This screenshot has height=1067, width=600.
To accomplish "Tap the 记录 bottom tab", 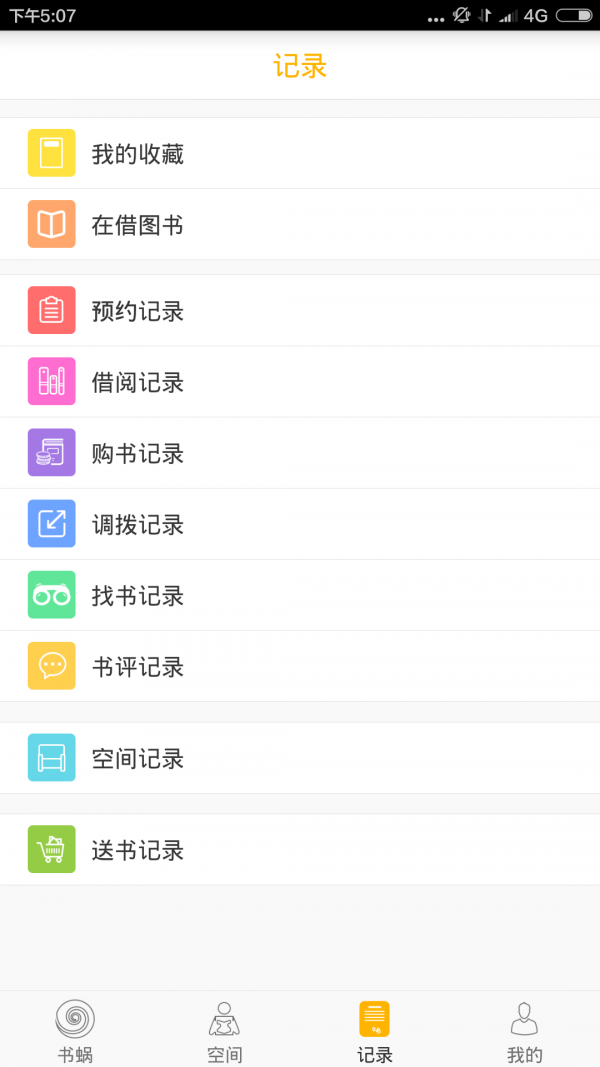I will tap(375, 1030).
